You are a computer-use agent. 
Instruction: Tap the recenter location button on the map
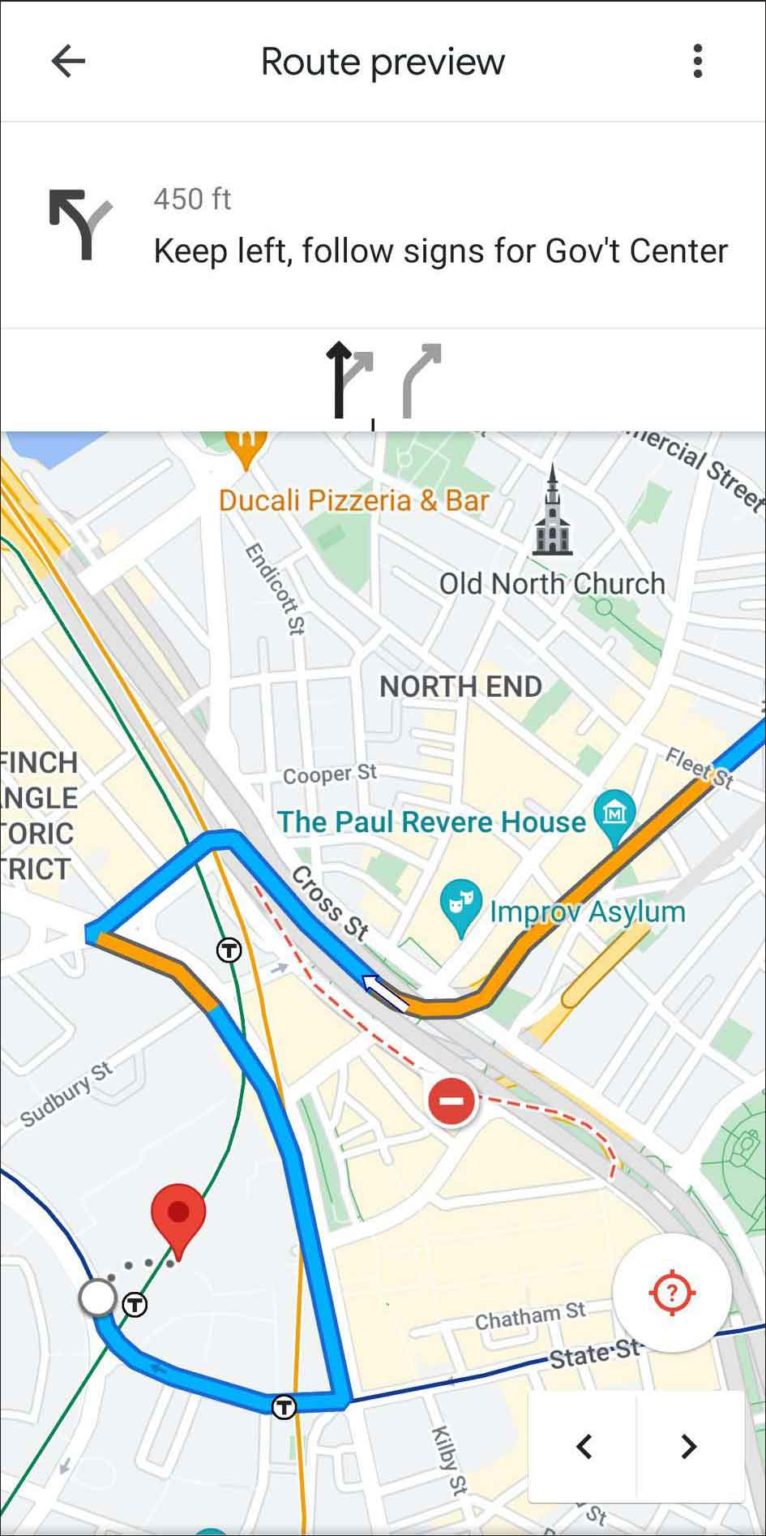(x=672, y=1292)
